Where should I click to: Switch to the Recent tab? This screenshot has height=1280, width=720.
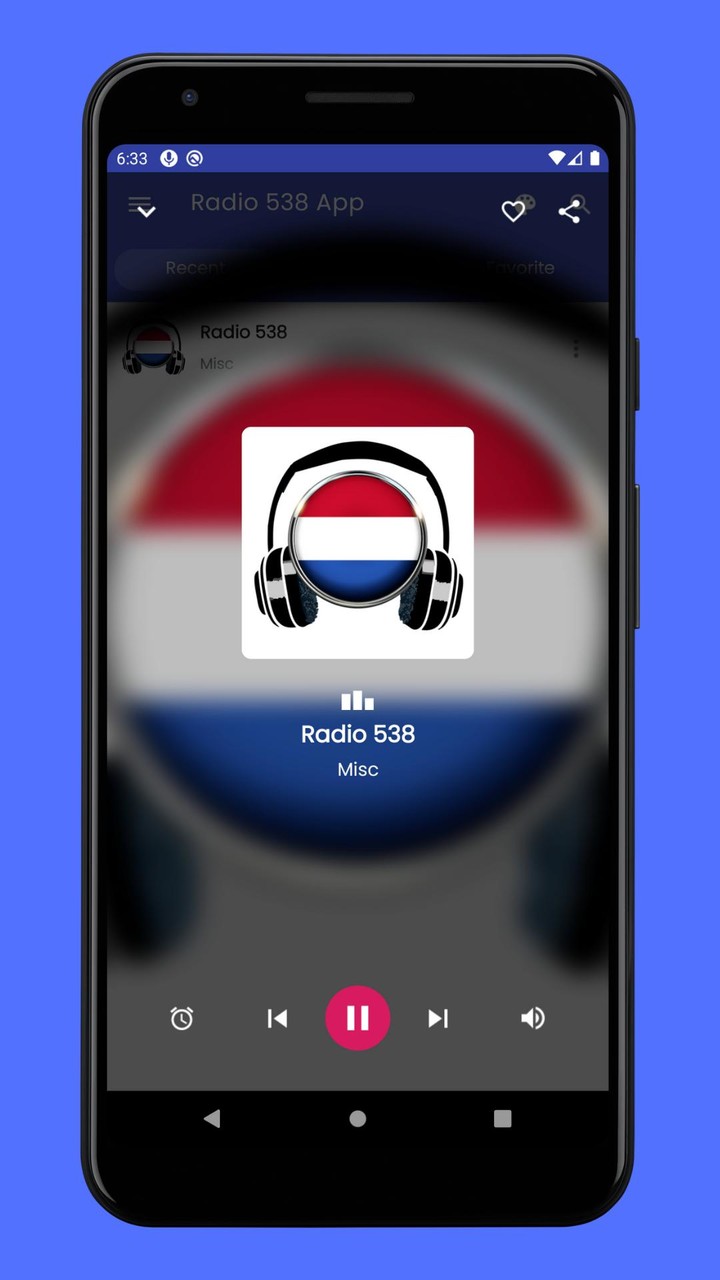(196, 268)
